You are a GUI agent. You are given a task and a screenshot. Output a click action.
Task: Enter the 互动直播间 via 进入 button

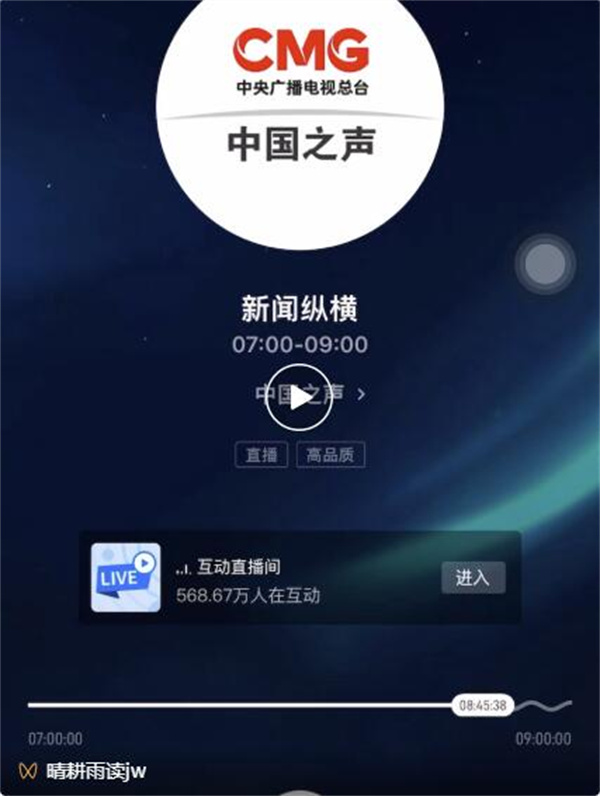(473, 577)
